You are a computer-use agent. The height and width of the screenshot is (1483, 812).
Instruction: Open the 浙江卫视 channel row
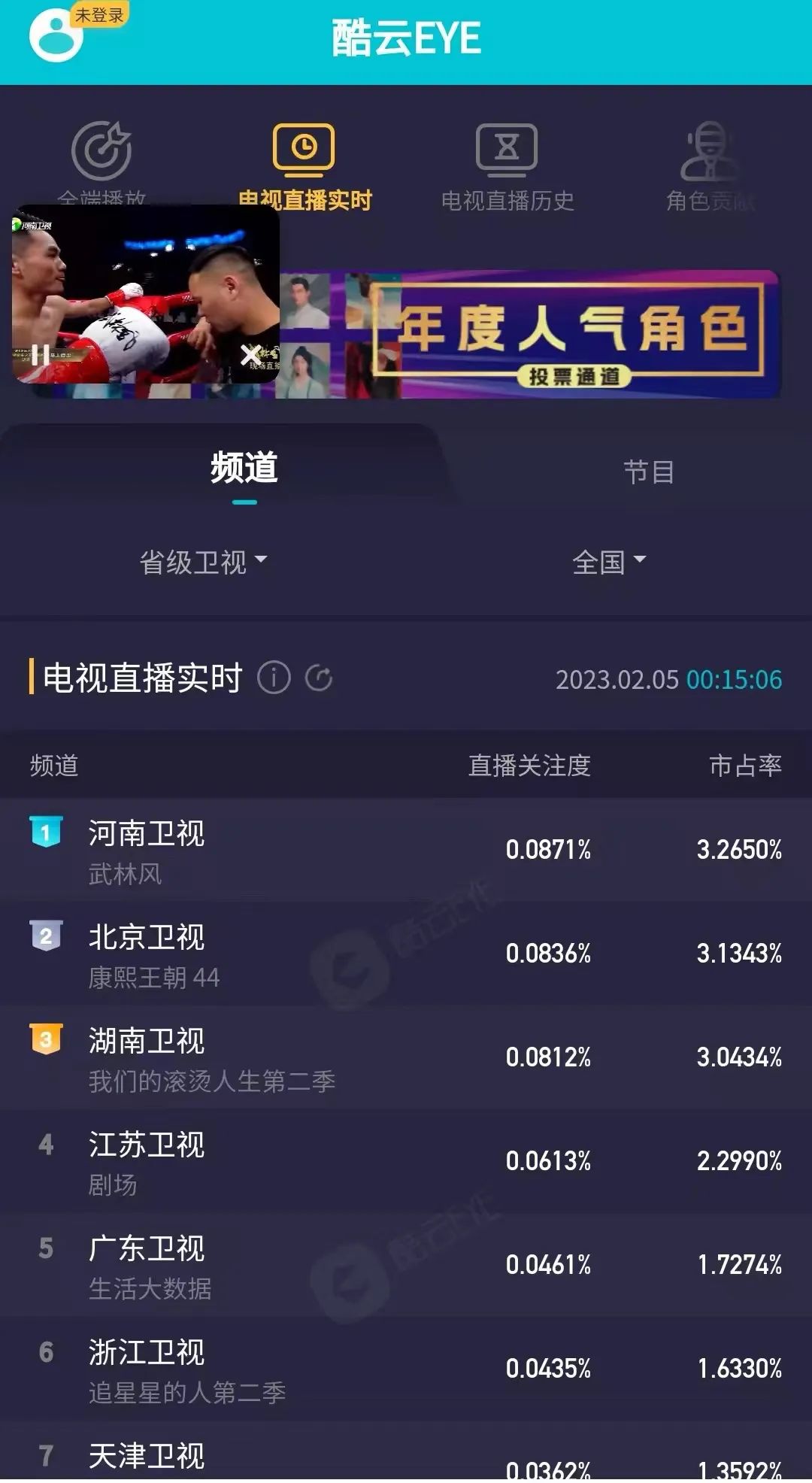(x=406, y=1369)
